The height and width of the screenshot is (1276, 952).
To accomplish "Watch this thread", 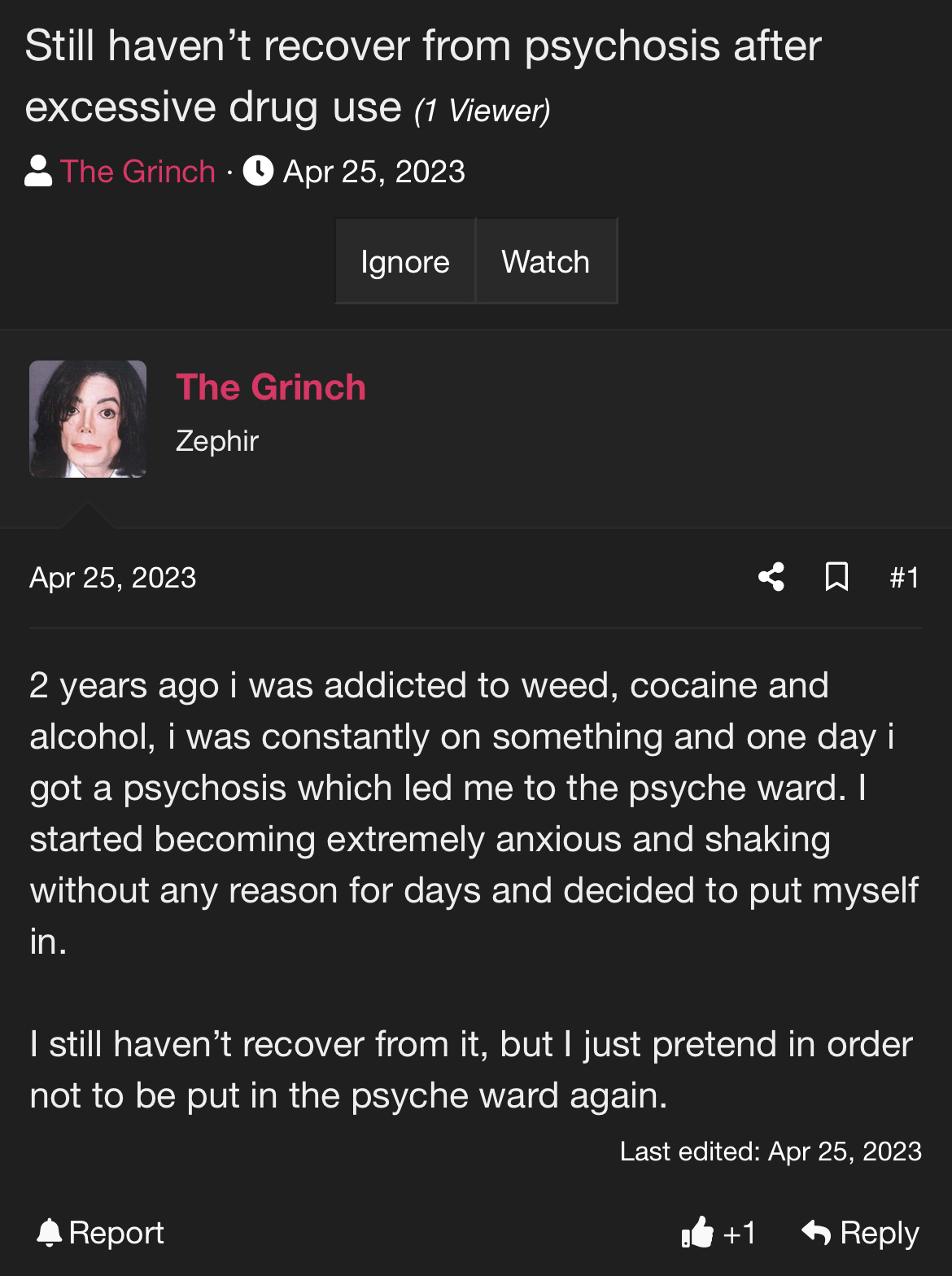I will tap(545, 262).
